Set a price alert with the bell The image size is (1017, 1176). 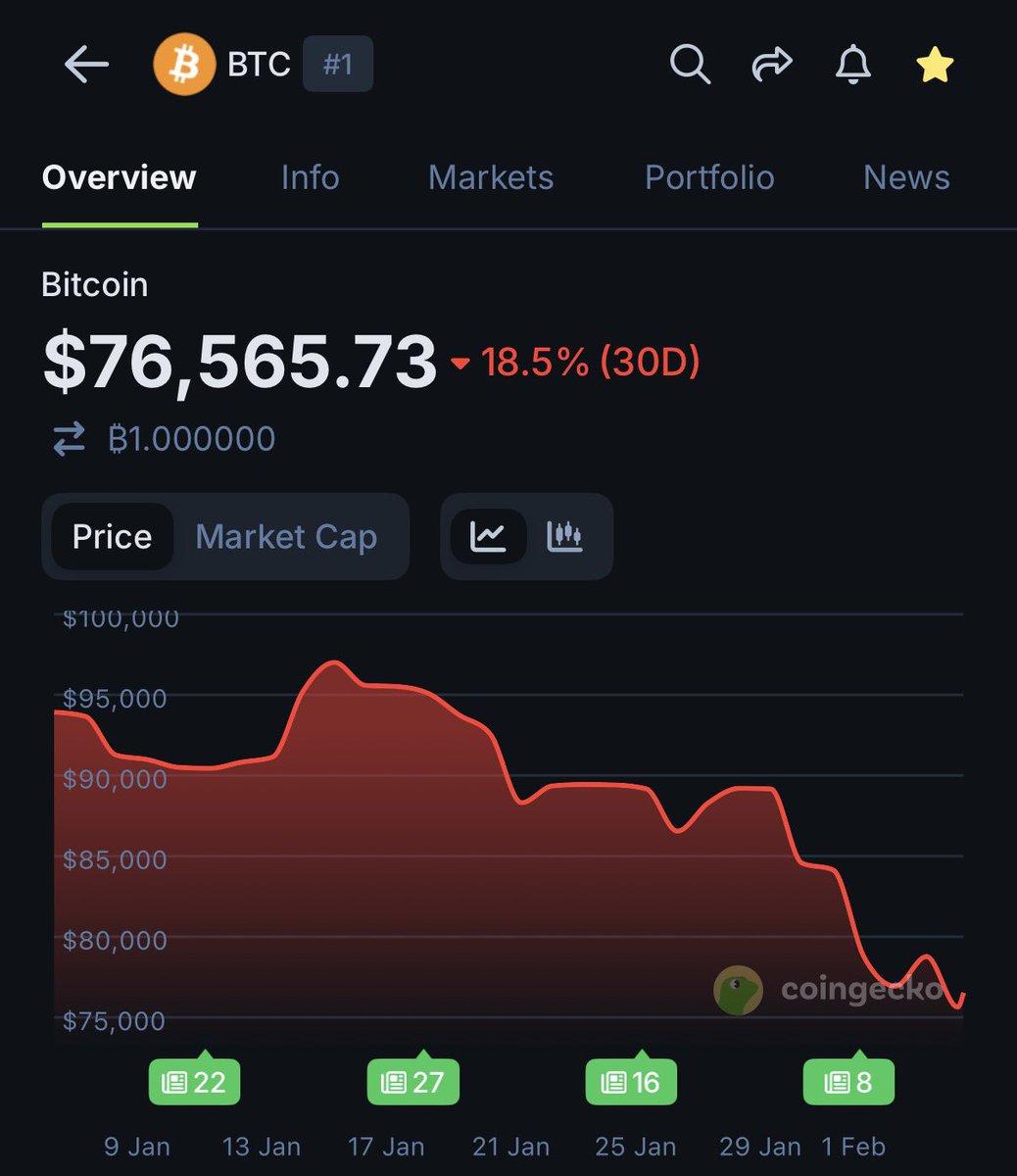click(852, 65)
